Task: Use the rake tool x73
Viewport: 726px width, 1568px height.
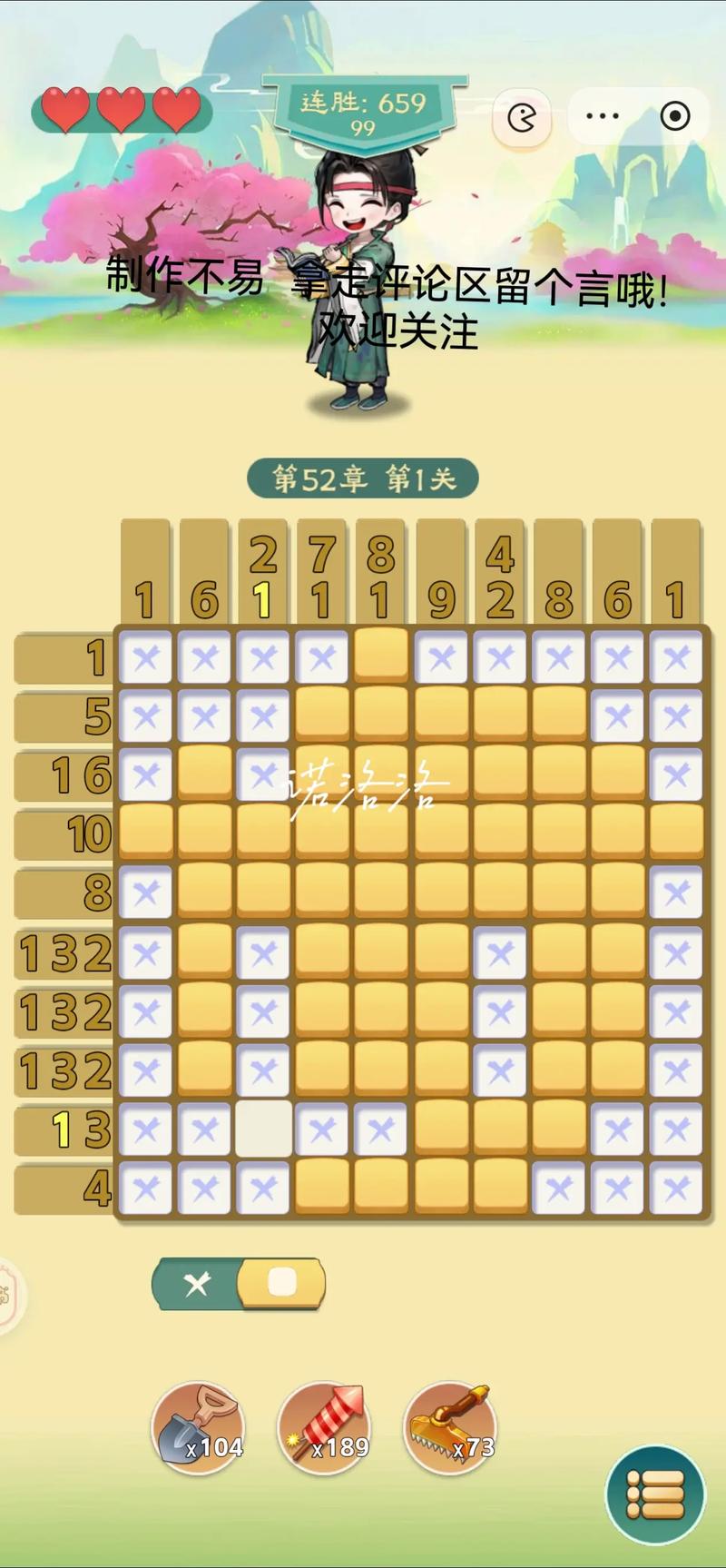Action: (x=450, y=1428)
